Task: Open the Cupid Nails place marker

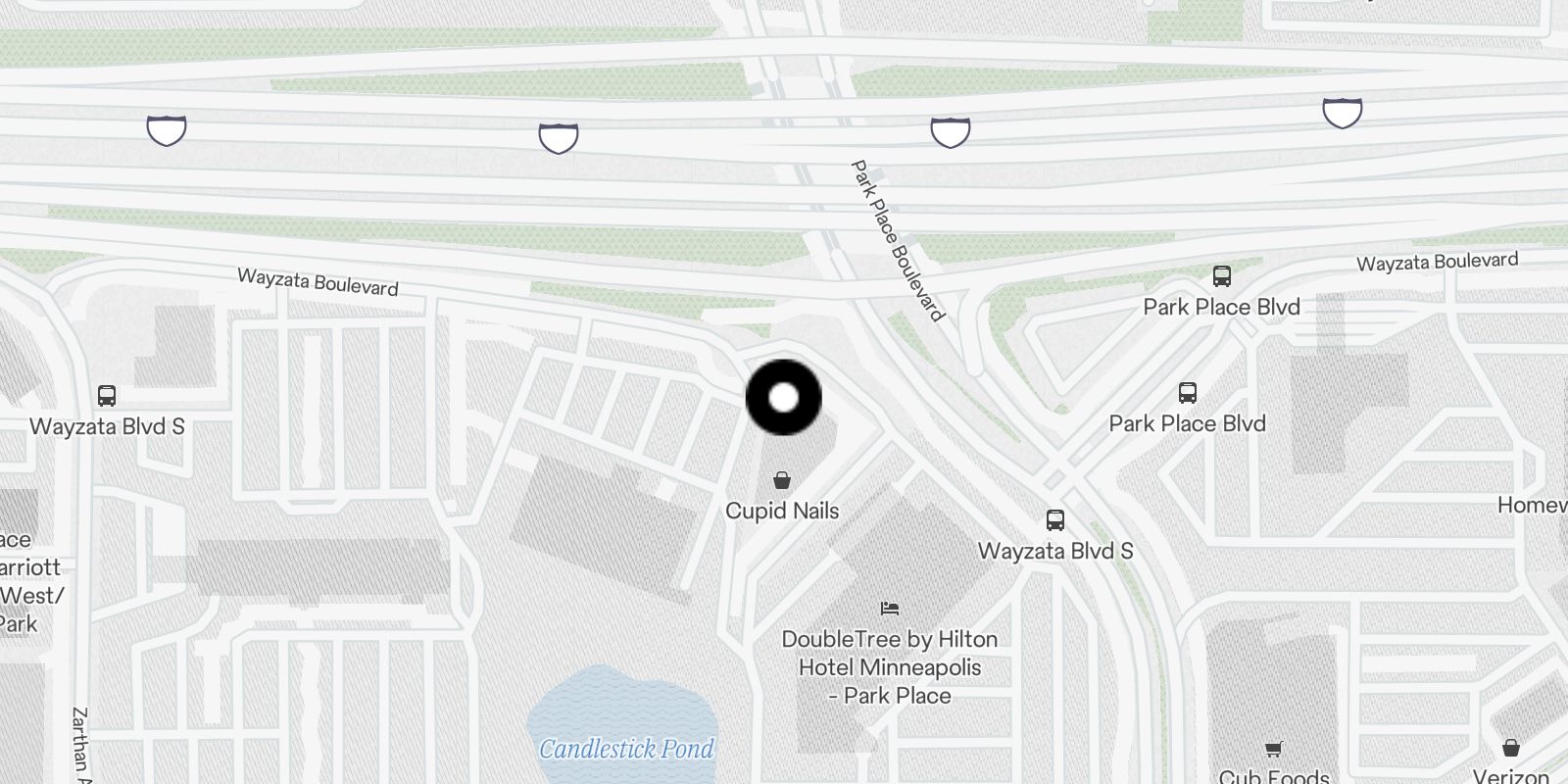Action: (x=782, y=481)
